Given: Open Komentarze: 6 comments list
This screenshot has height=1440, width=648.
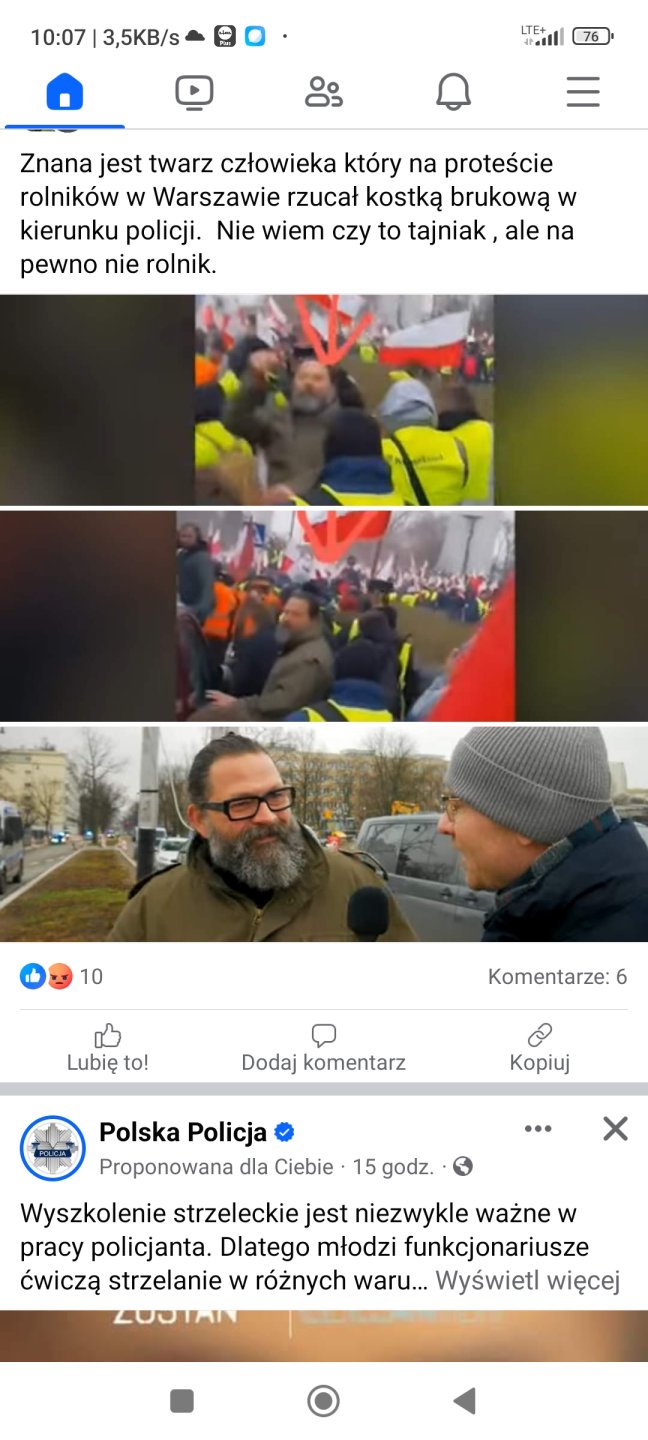Looking at the screenshot, I should click(x=557, y=976).
